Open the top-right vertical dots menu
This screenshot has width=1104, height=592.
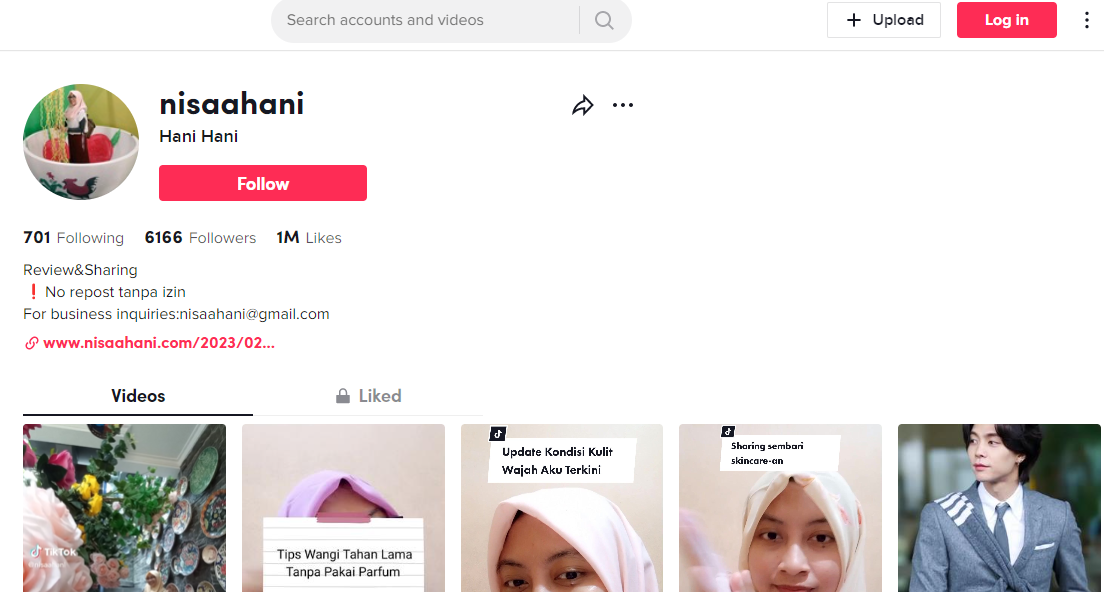1086,20
